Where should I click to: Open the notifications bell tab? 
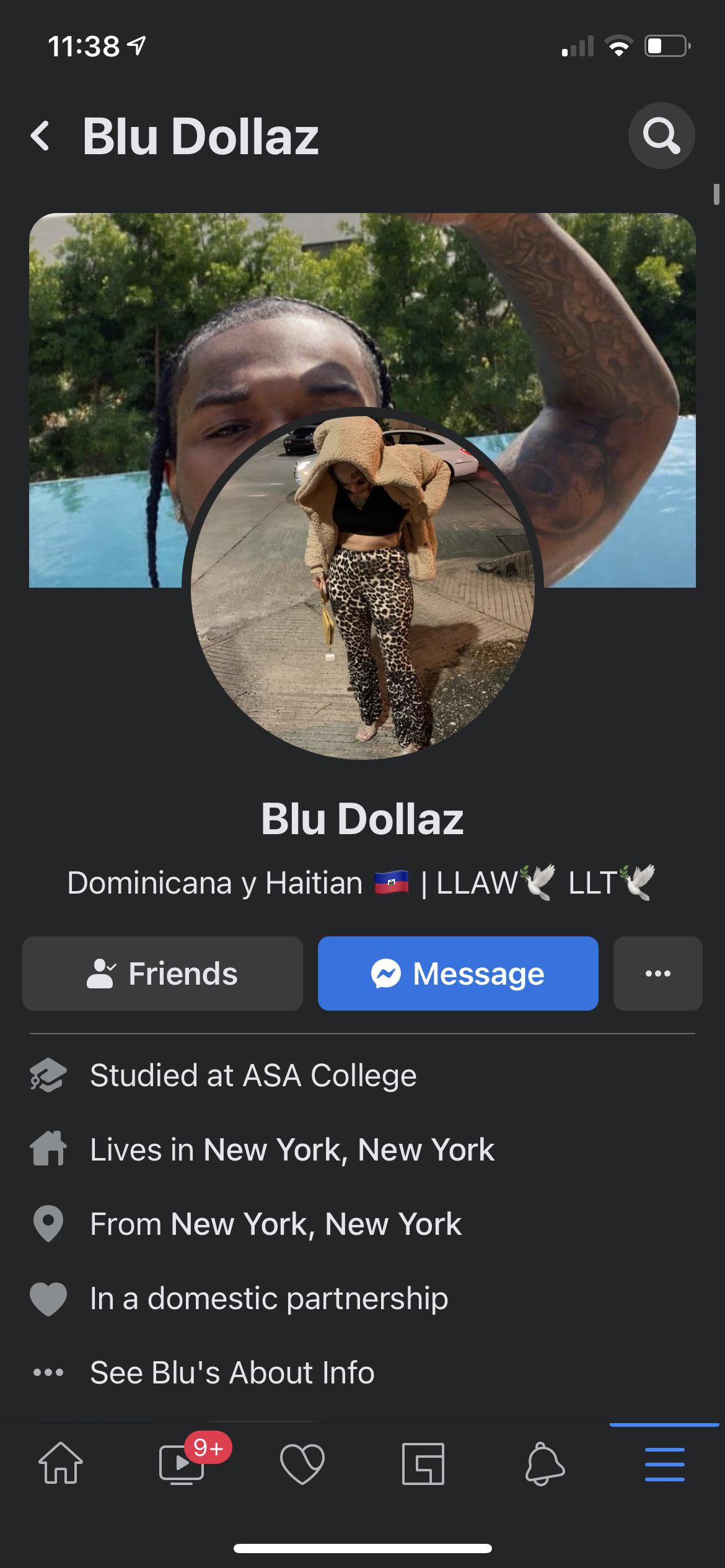(x=545, y=1464)
